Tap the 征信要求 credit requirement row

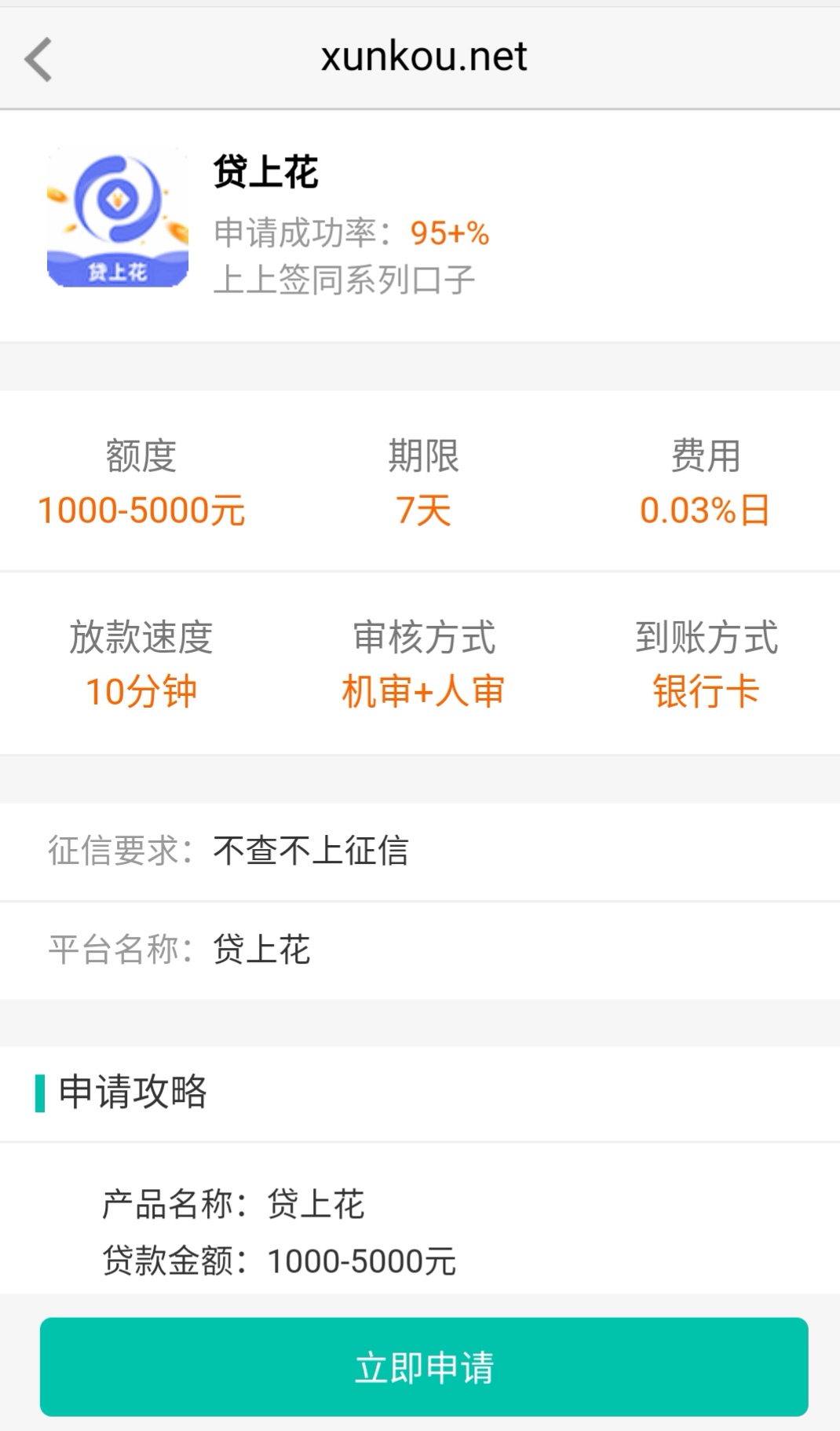(x=420, y=851)
